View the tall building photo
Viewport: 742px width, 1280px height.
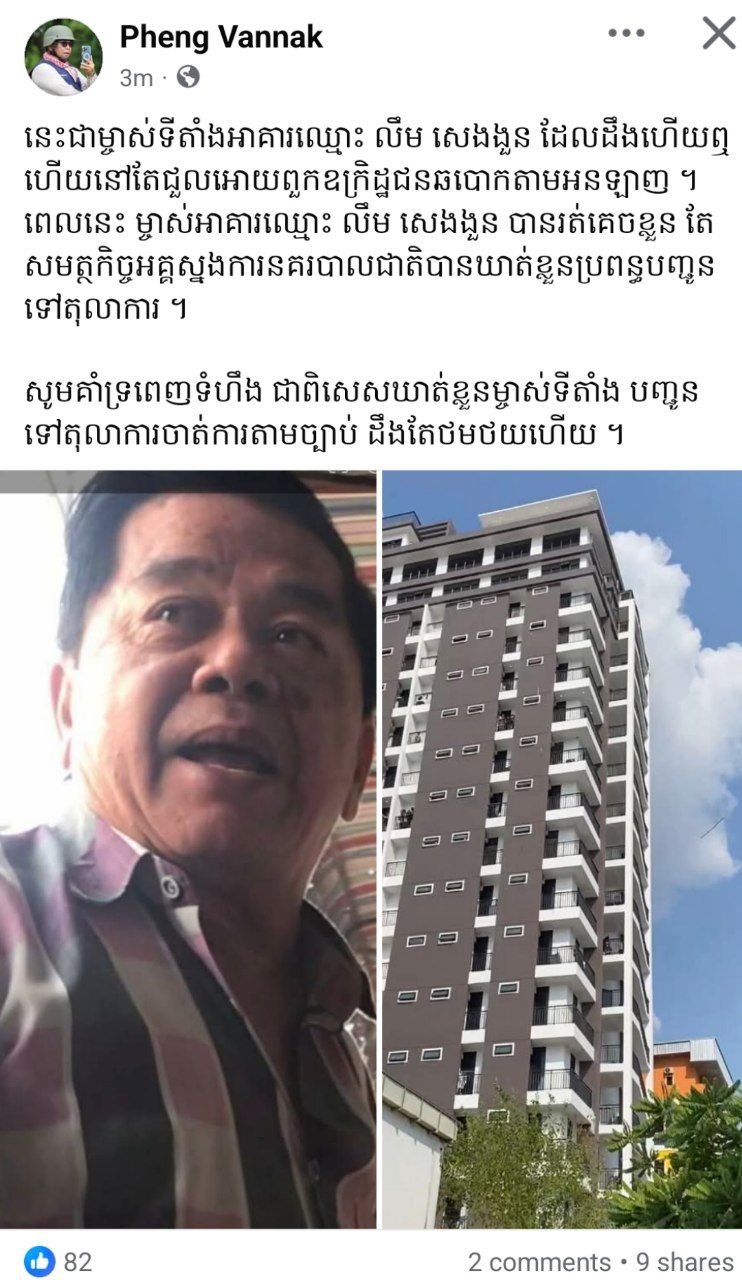tap(562, 848)
